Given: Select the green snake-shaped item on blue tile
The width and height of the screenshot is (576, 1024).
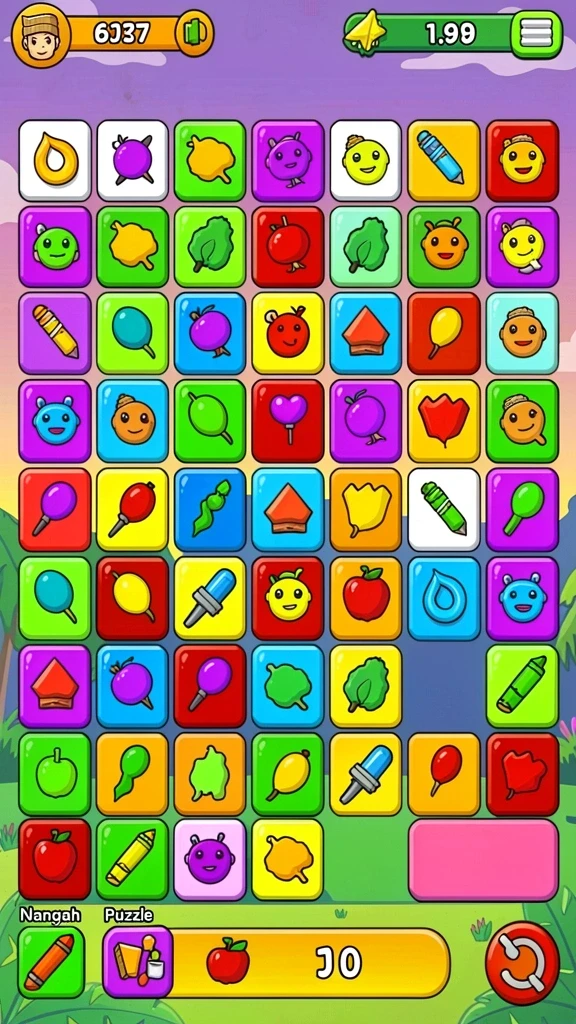Looking at the screenshot, I should tap(210, 509).
